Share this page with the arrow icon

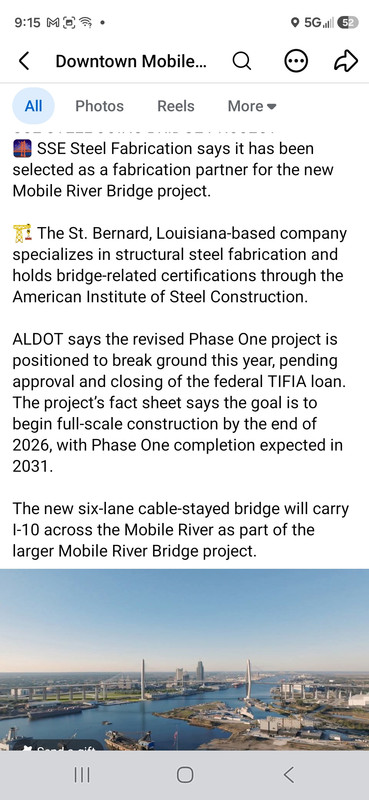click(346, 61)
